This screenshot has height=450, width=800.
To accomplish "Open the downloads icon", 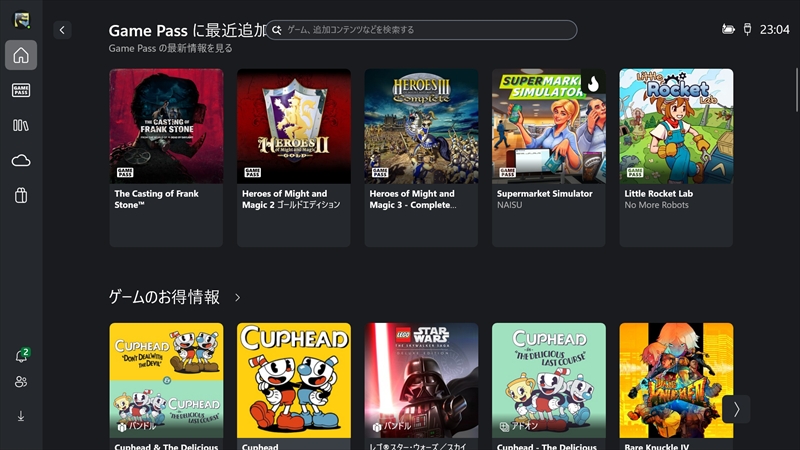I will (21, 415).
